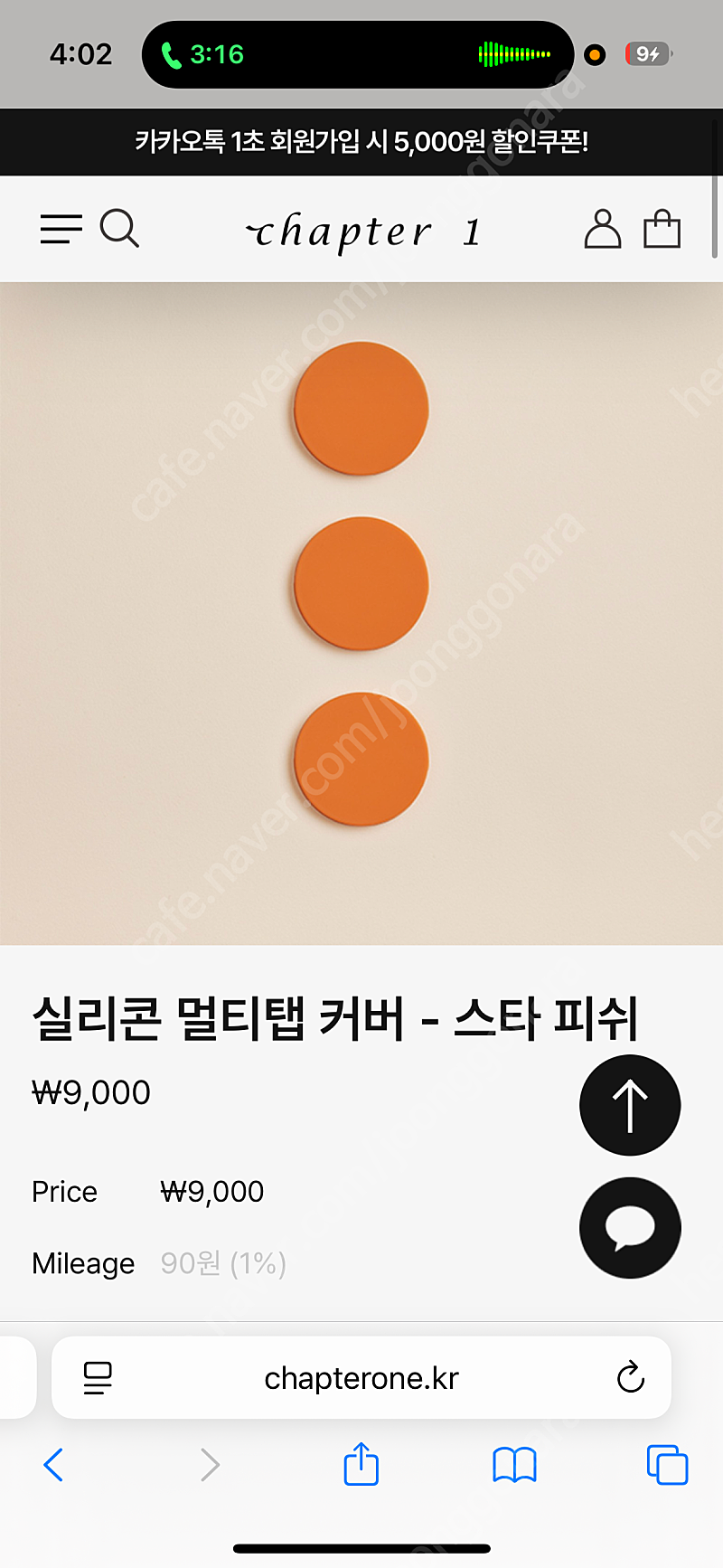
Task: Open the page settings reader icon
Action: [98, 1377]
